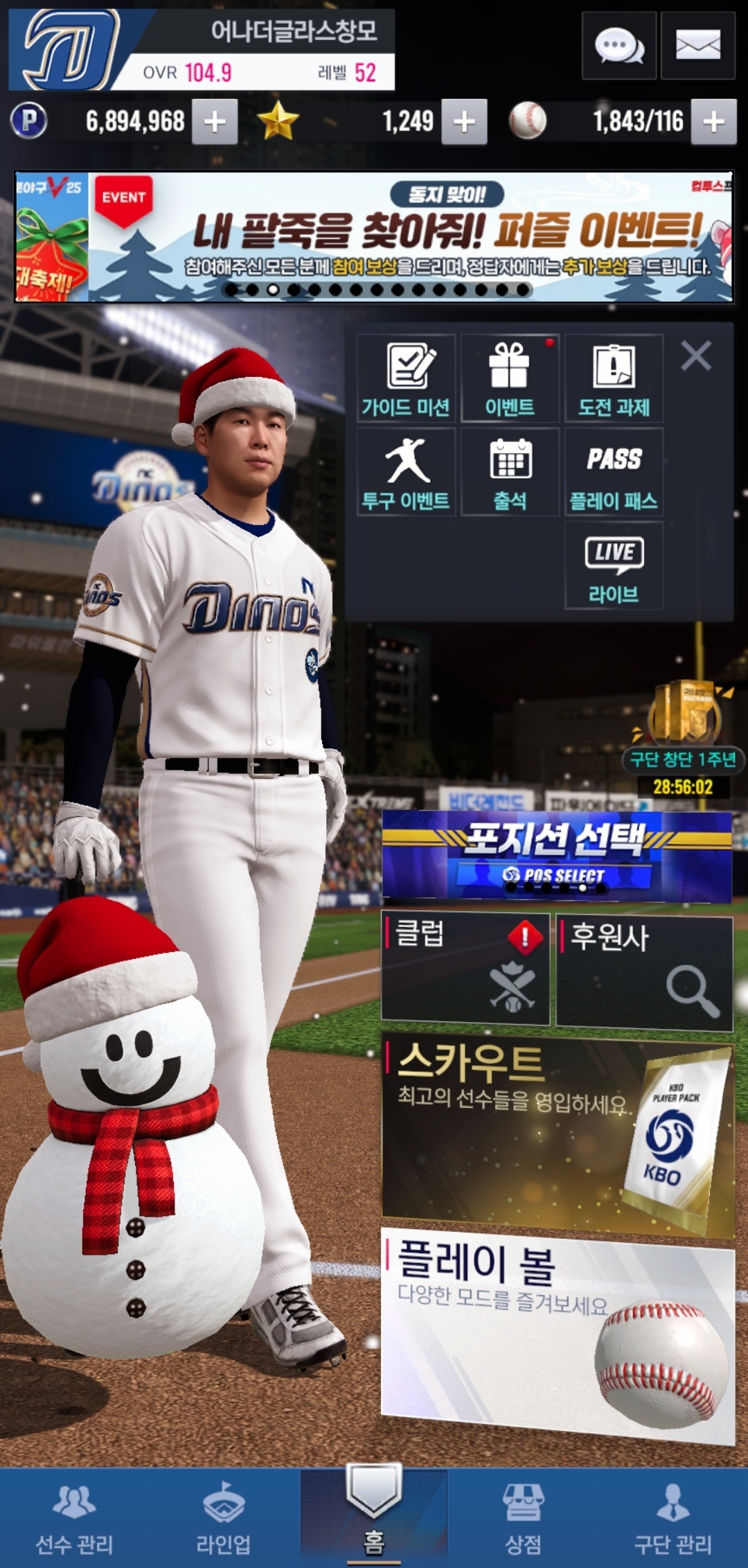
Task: Close the quick menu panel
Action: tap(695, 356)
